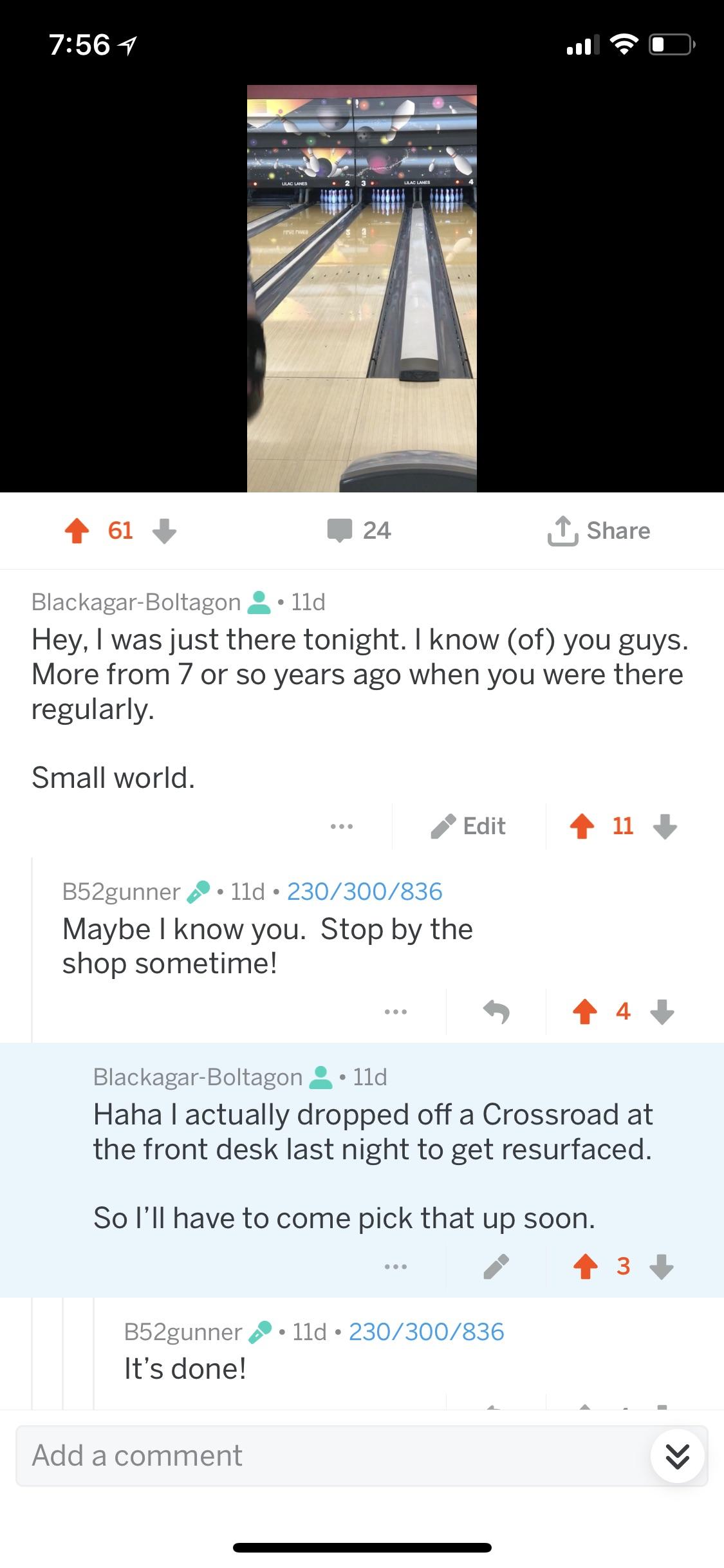Open more options on 'Small world.' comment
Image resolution: width=724 pixels, height=1568 pixels.
(341, 826)
